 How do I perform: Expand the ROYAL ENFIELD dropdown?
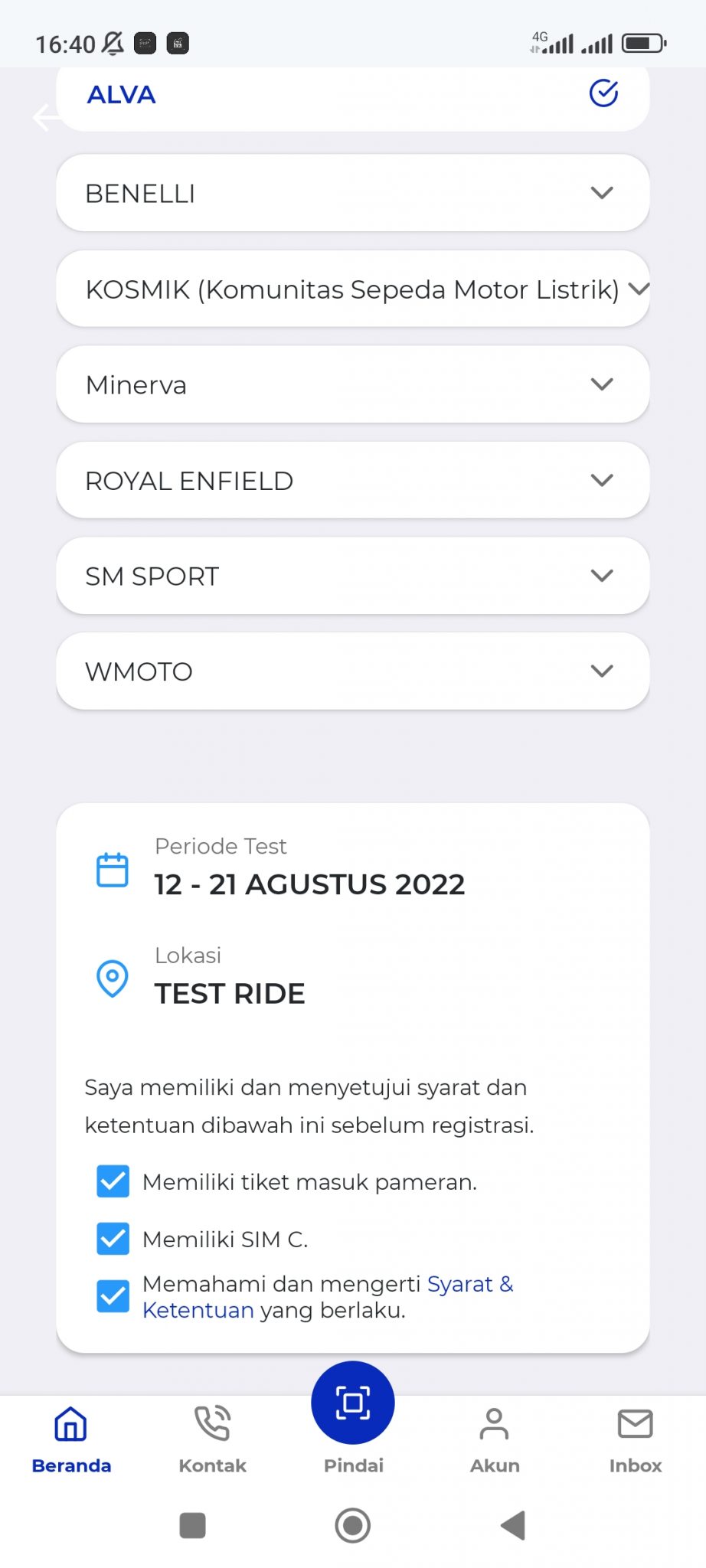click(352, 480)
